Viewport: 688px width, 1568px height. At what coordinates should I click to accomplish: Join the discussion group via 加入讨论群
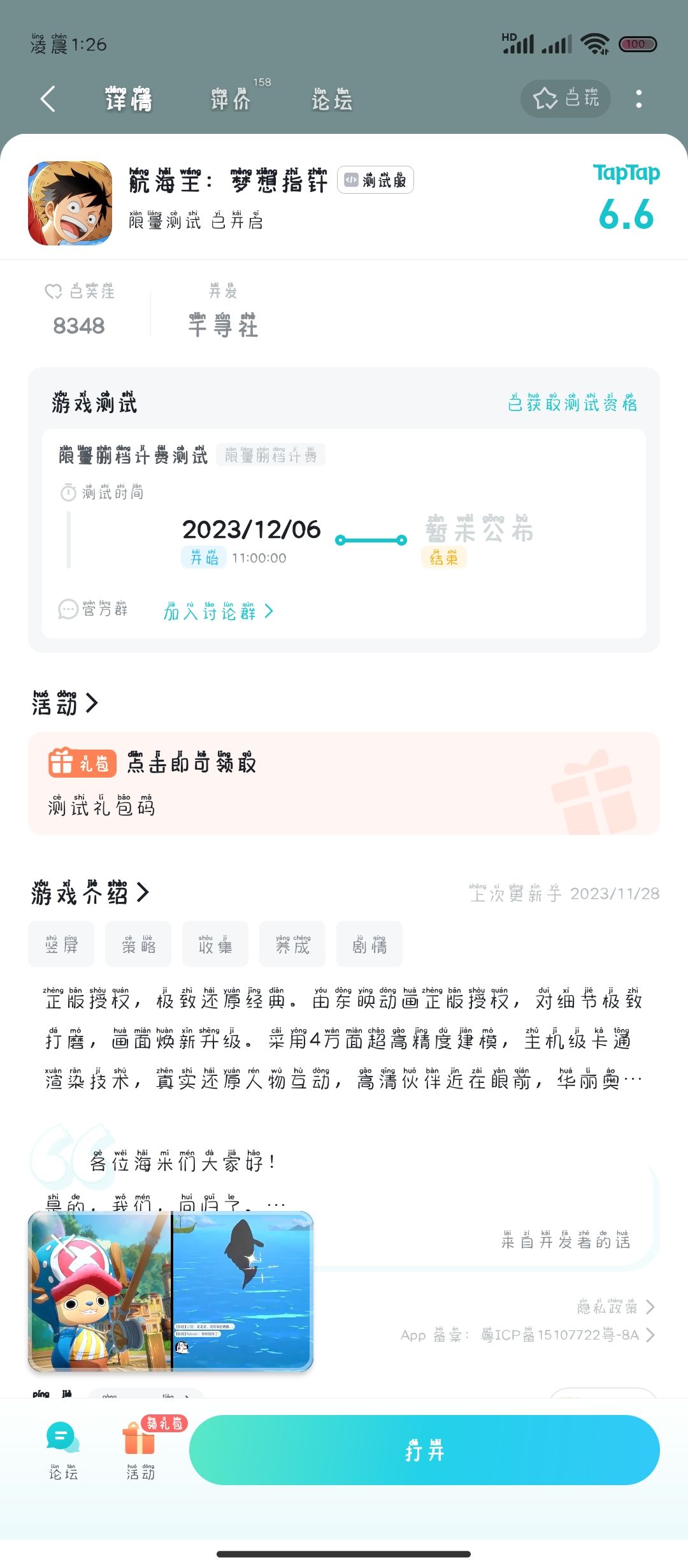[219, 611]
